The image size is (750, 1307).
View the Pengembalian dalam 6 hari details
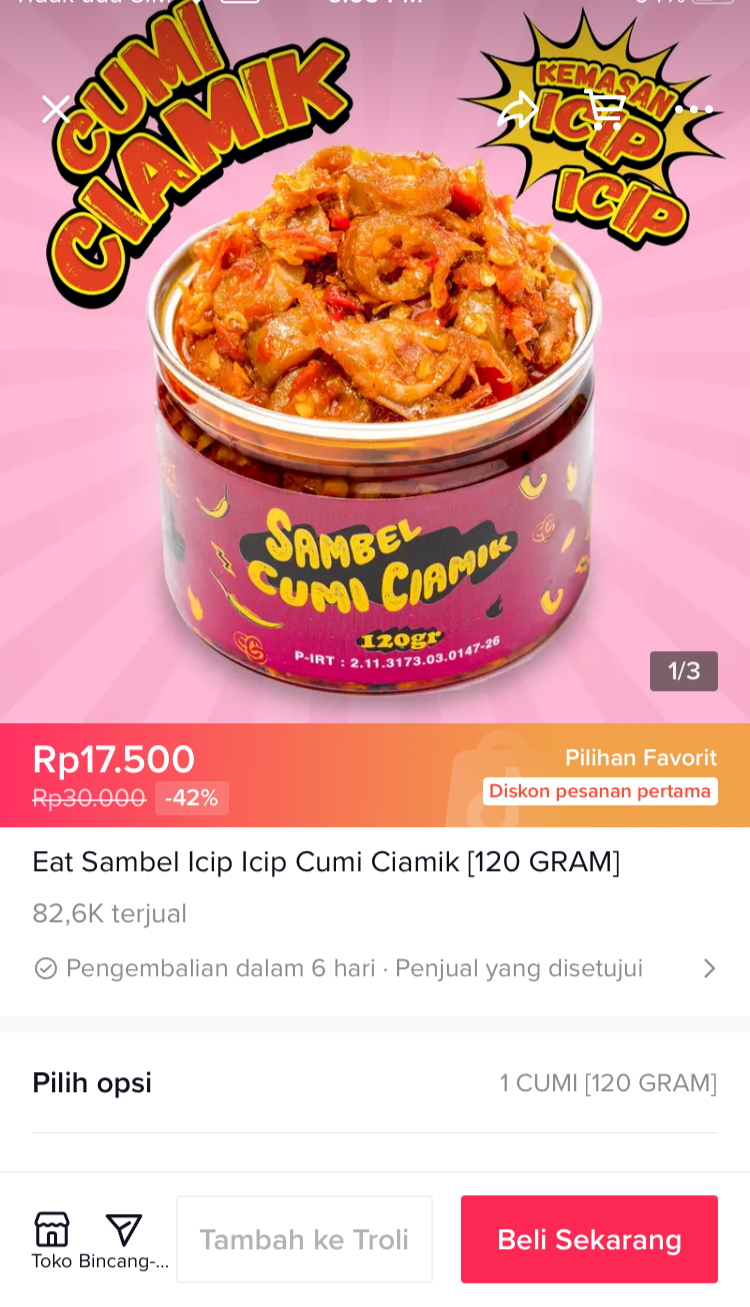(x=374, y=968)
